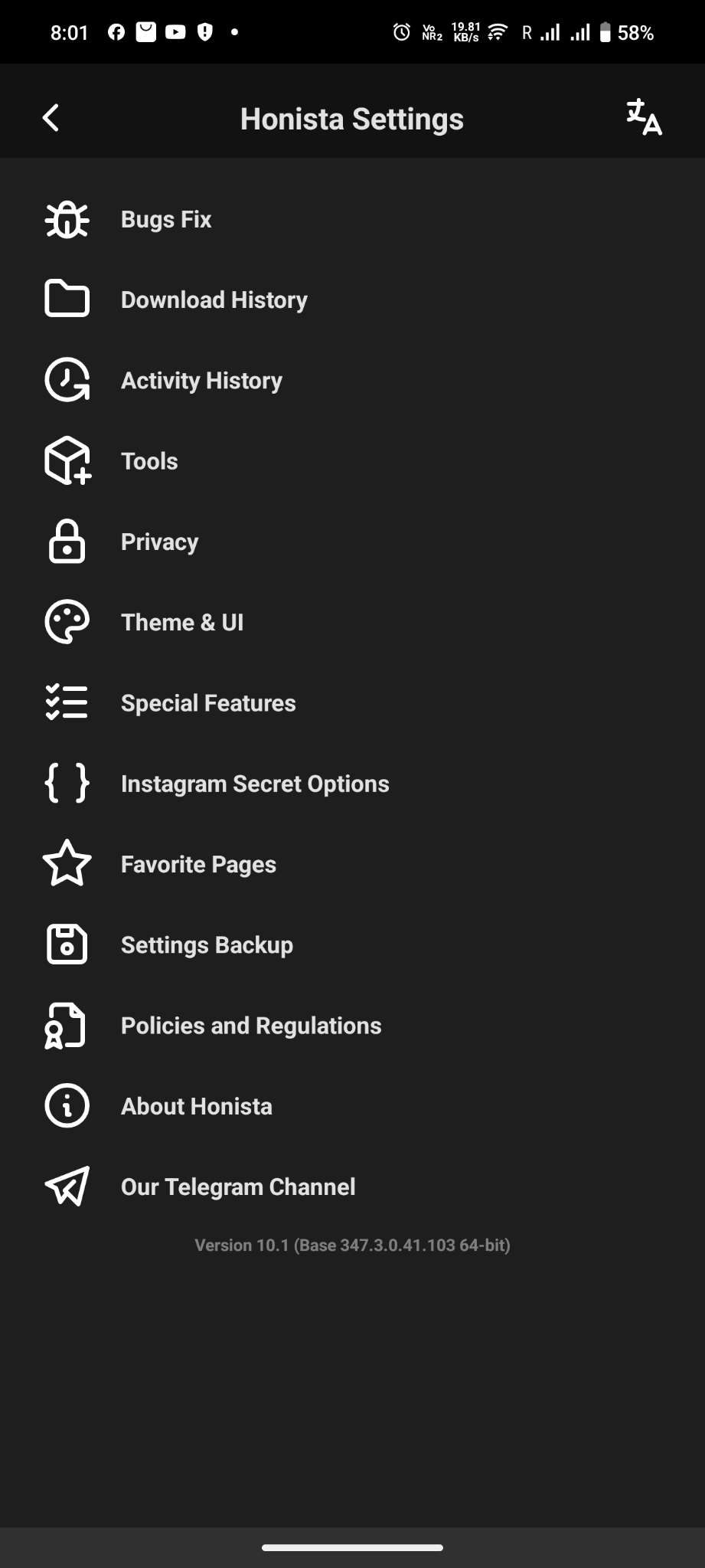Image resolution: width=705 pixels, height=1568 pixels.
Task: Select the Tools option
Action: point(149,461)
